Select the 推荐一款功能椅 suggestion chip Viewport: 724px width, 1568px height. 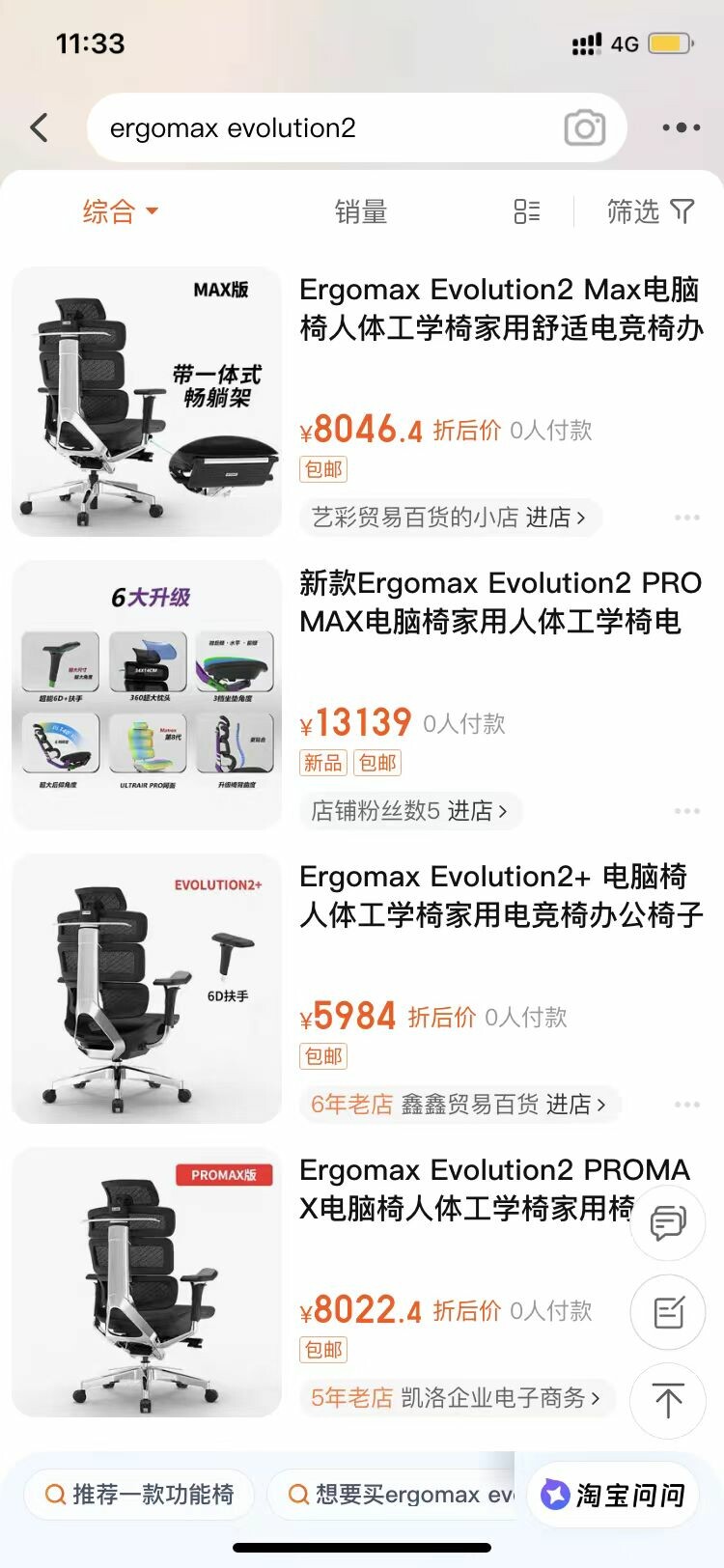tap(139, 1495)
